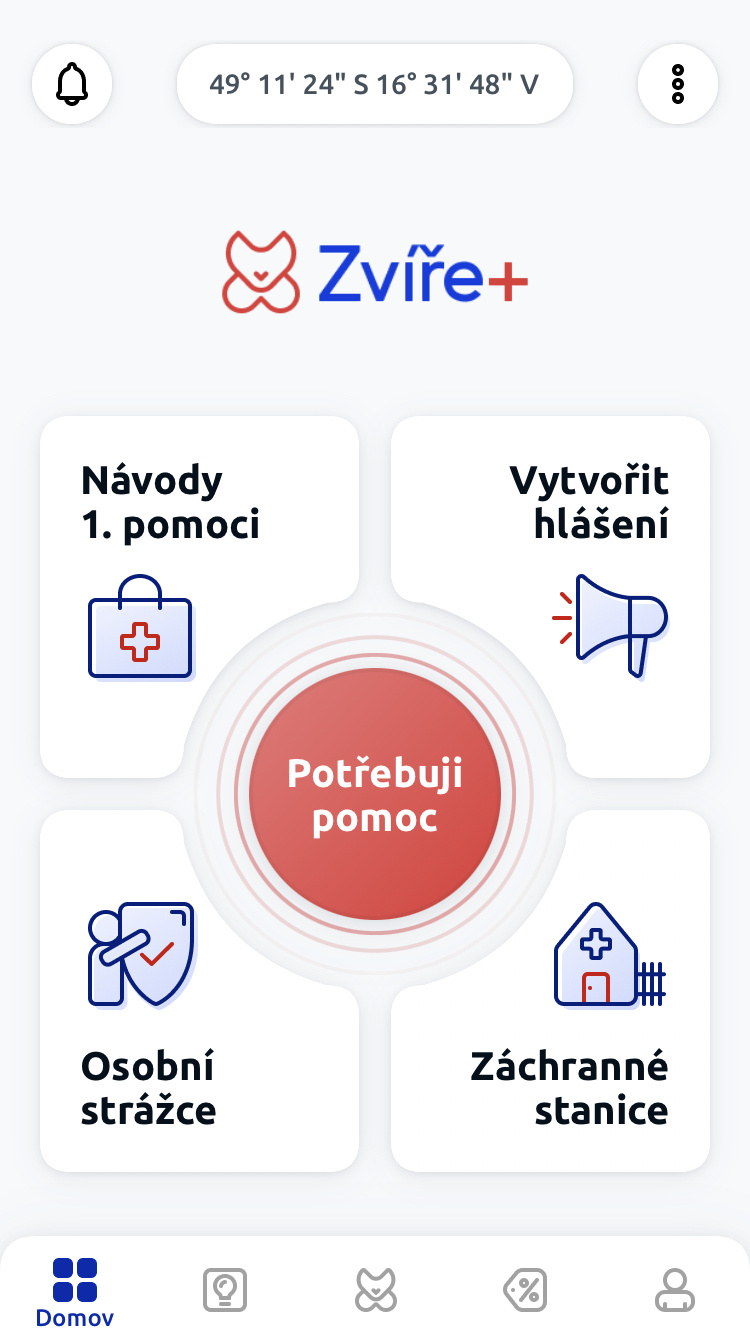This screenshot has height=1334, width=750.
Task: Tap the red Potřebuji pomoc button
Action: (375, 795)
